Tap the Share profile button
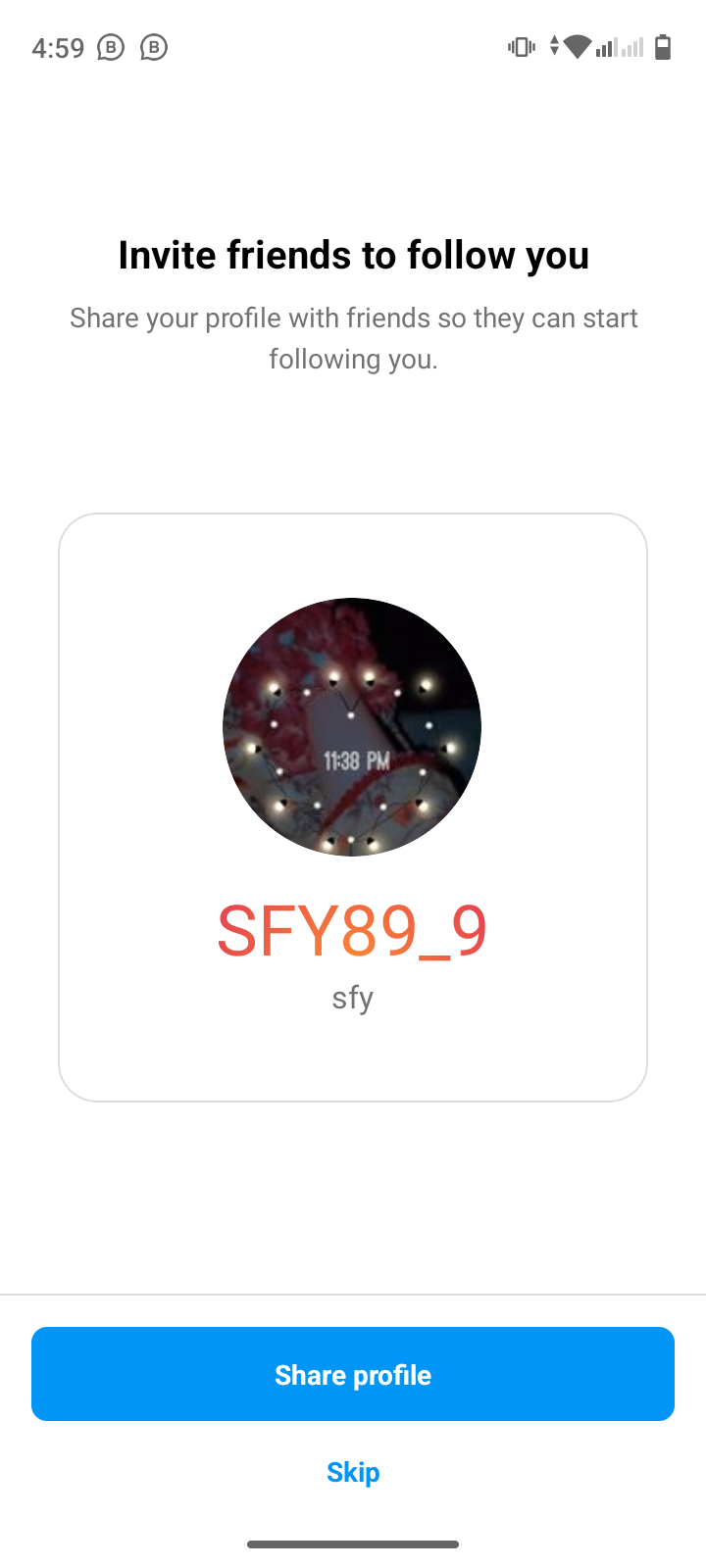 click(x=353, y=1374)
